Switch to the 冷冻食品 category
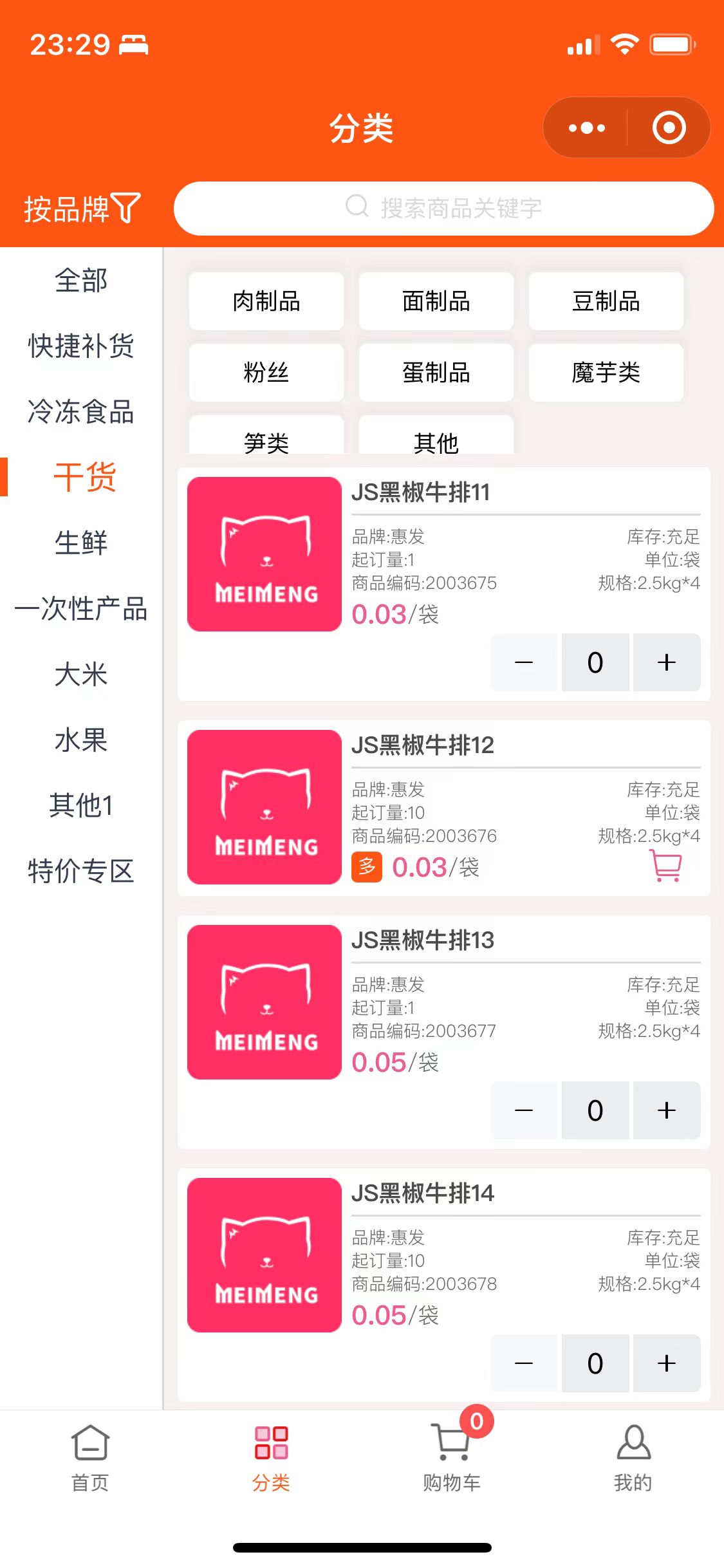 coord(81,412)
